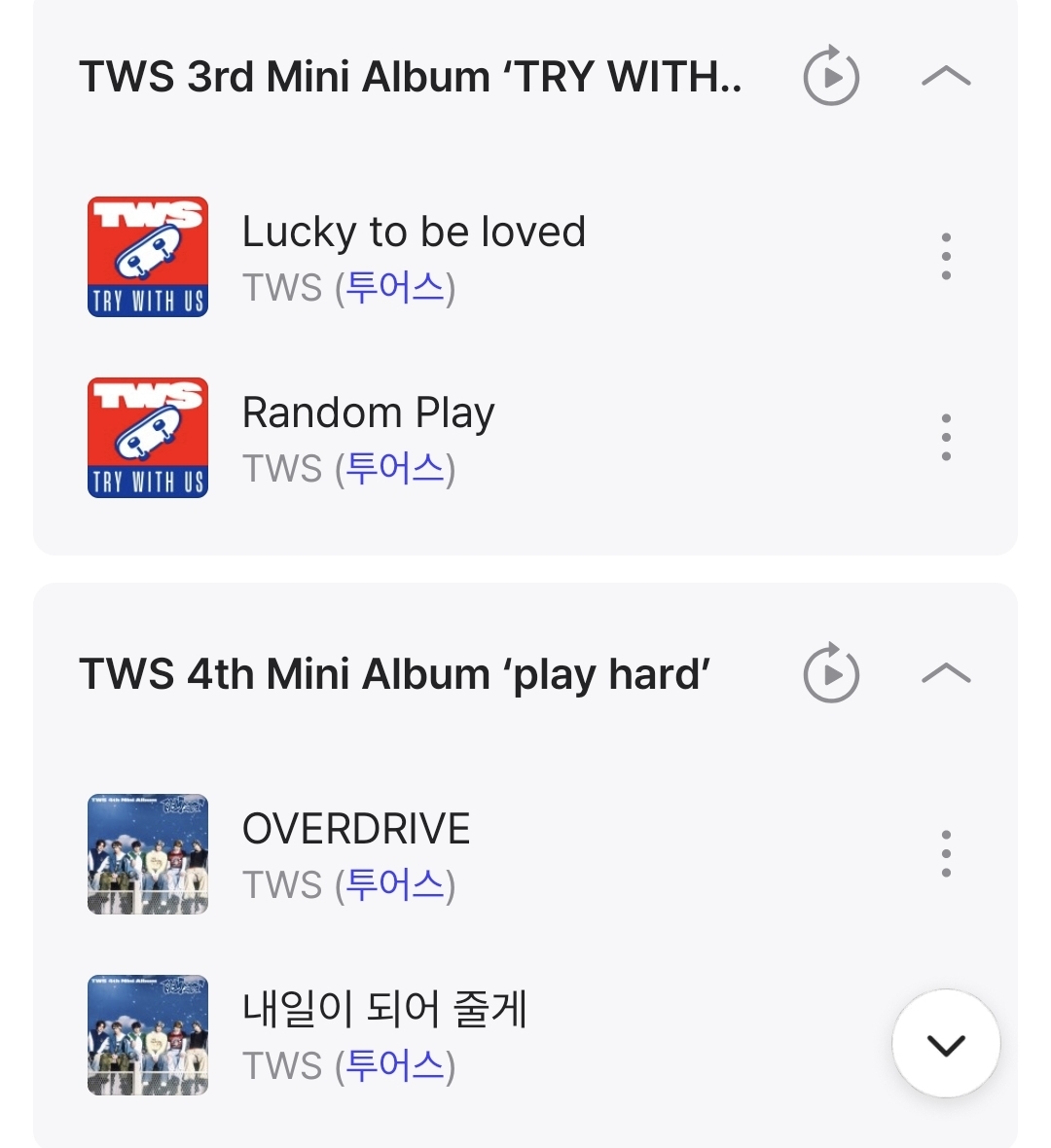Collapse the TWS 3rd Mini Album section
Viewport: 1051px width, 1148px height.
[945, 76]
